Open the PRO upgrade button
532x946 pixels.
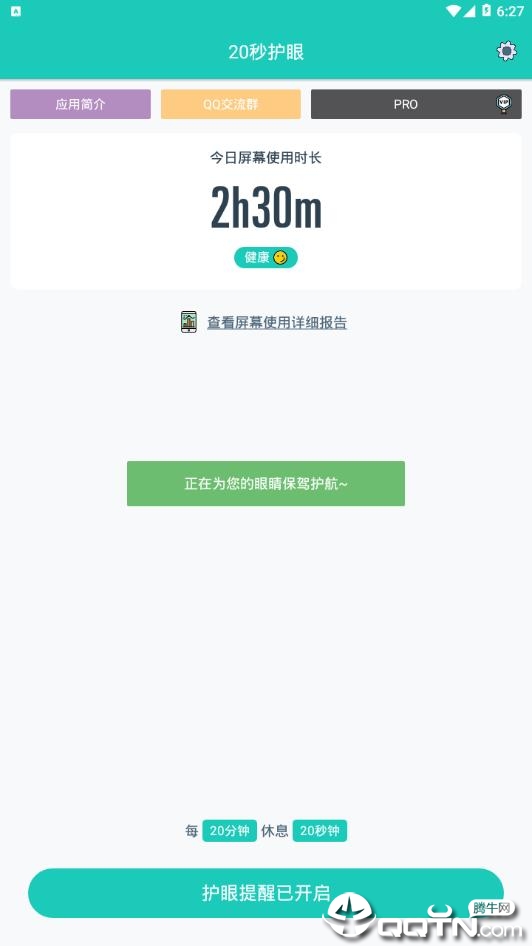(x=416, y=104)
